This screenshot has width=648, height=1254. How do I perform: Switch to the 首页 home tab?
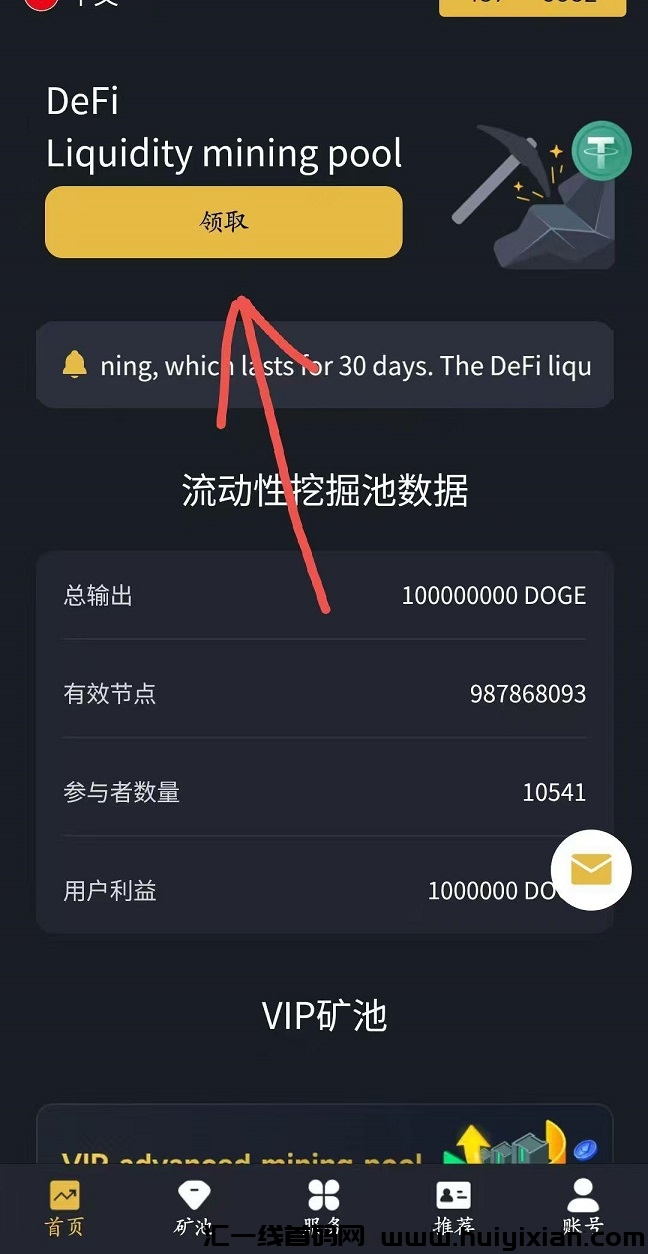click(x=65, y=1206)
